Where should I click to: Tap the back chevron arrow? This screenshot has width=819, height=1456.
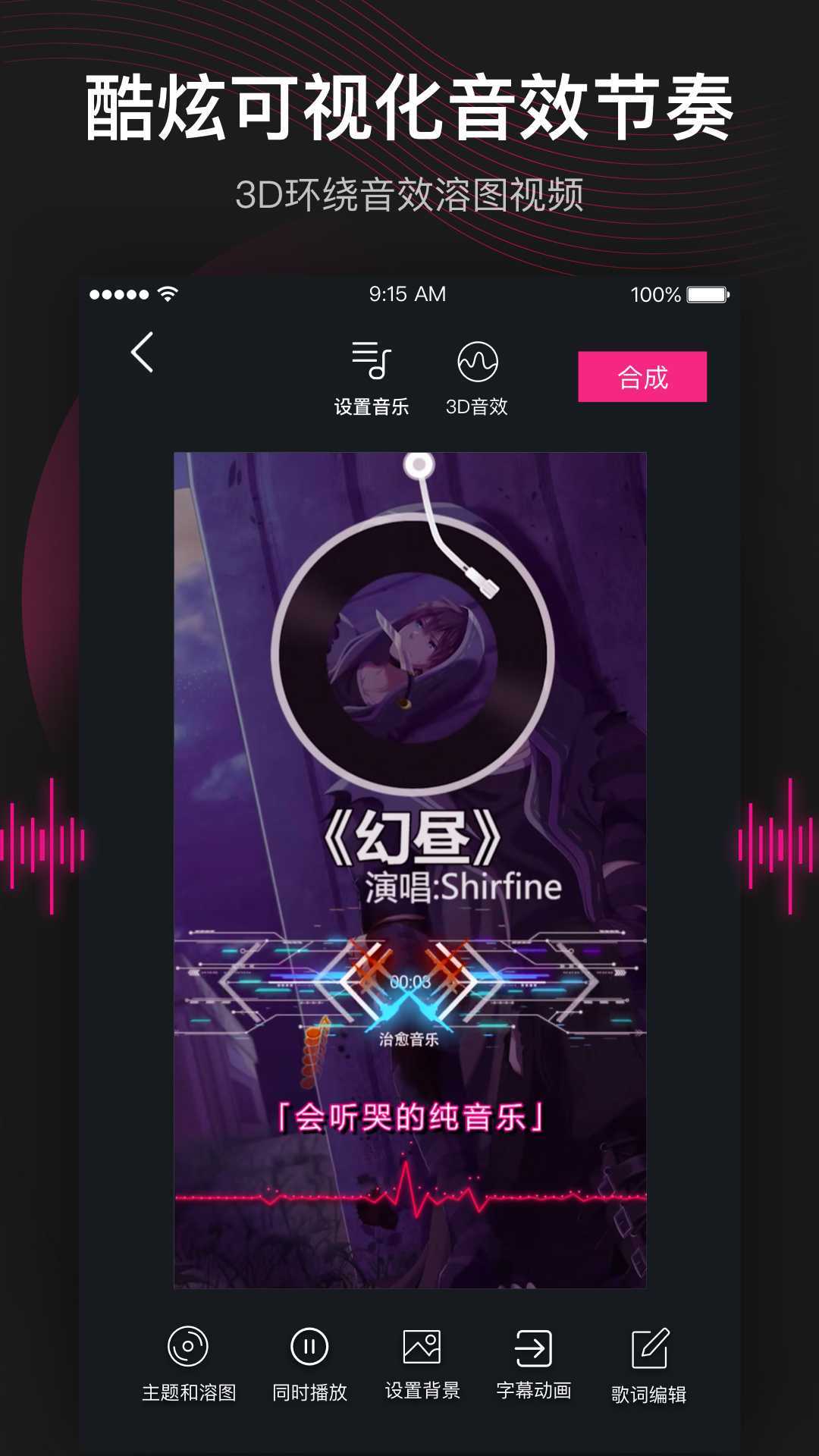point(140,353)
